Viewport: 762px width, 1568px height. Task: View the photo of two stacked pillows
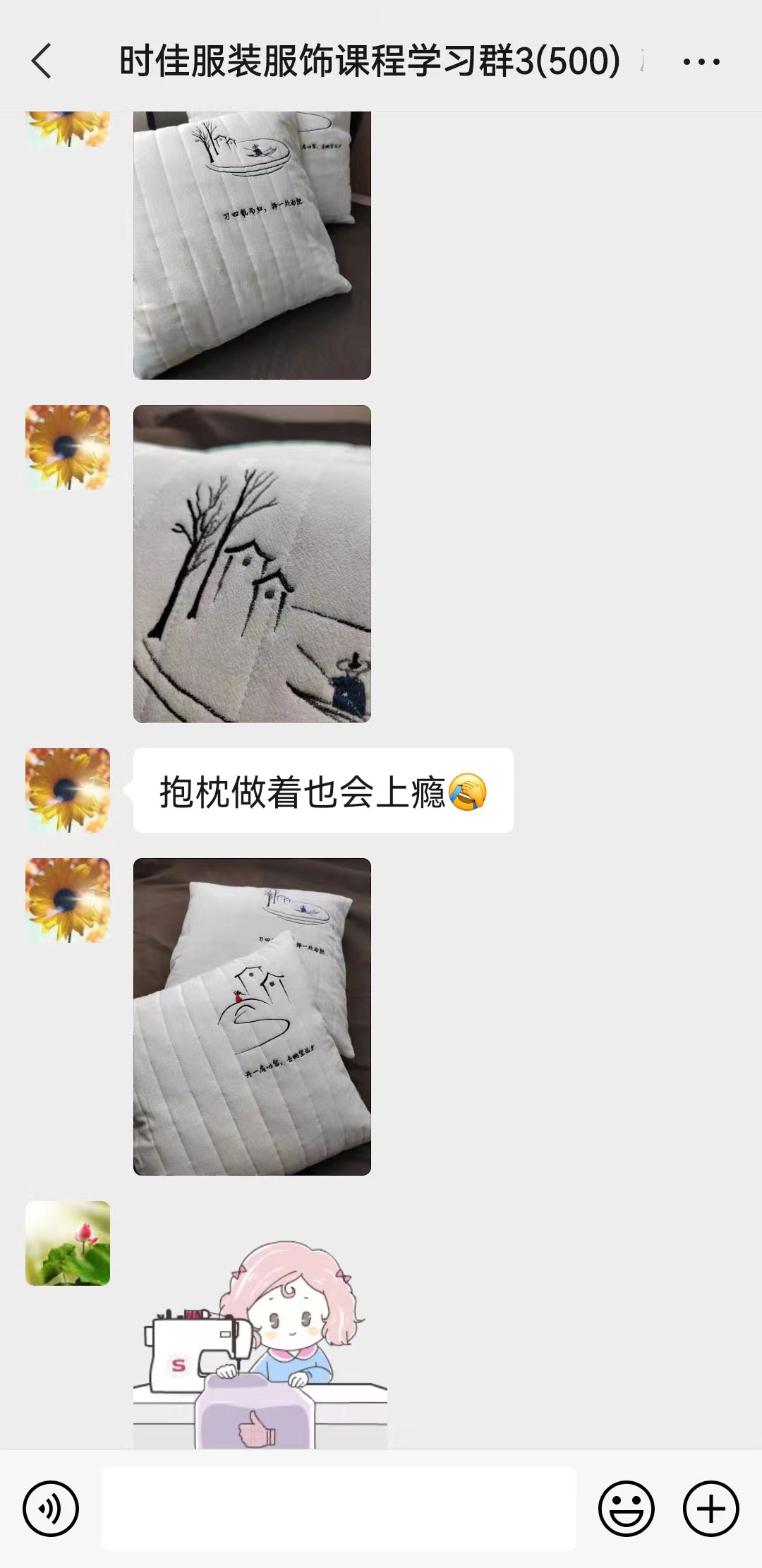click(x=252, y=1016)
